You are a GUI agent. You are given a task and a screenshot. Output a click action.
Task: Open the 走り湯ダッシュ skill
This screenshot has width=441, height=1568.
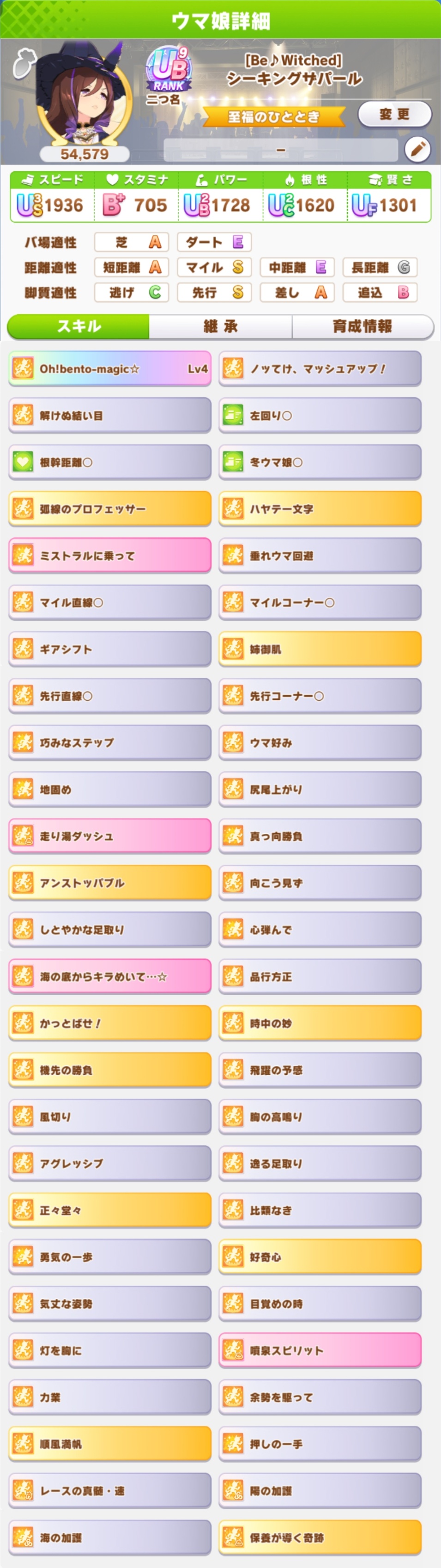click(x=110, y=836)
